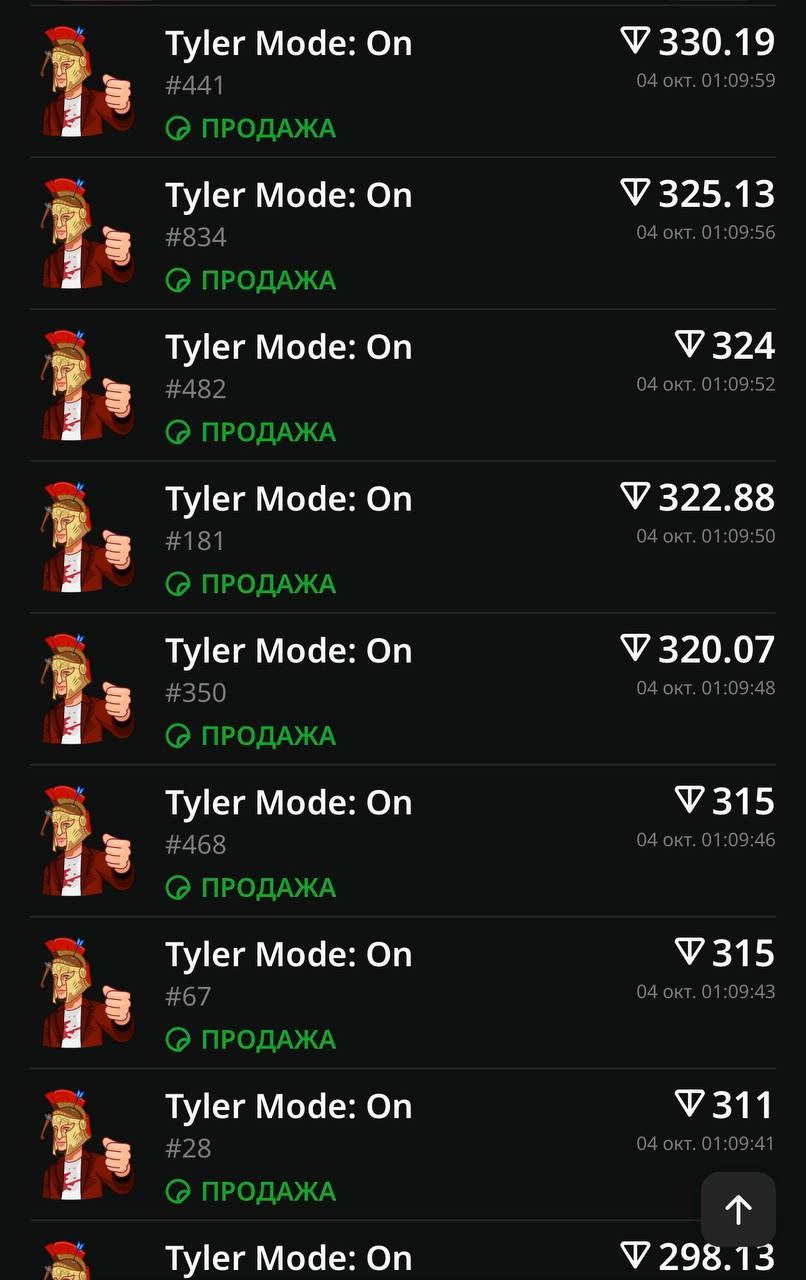The width and height of the screenshot is (806, 1280).
Task: Open the Tyler Mode: On #834 sale entry
Action: click(402, 236)
